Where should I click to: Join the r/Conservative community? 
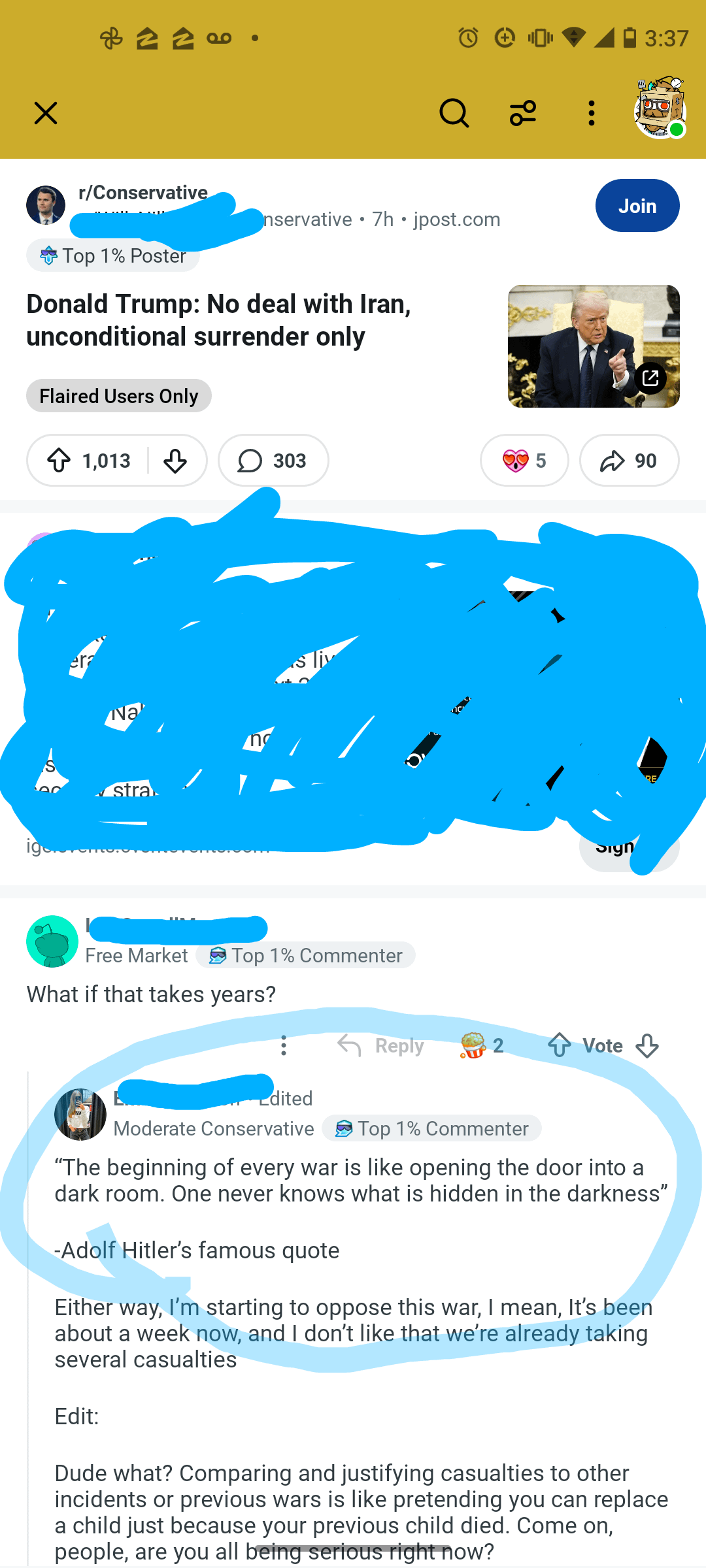[637, 206]
